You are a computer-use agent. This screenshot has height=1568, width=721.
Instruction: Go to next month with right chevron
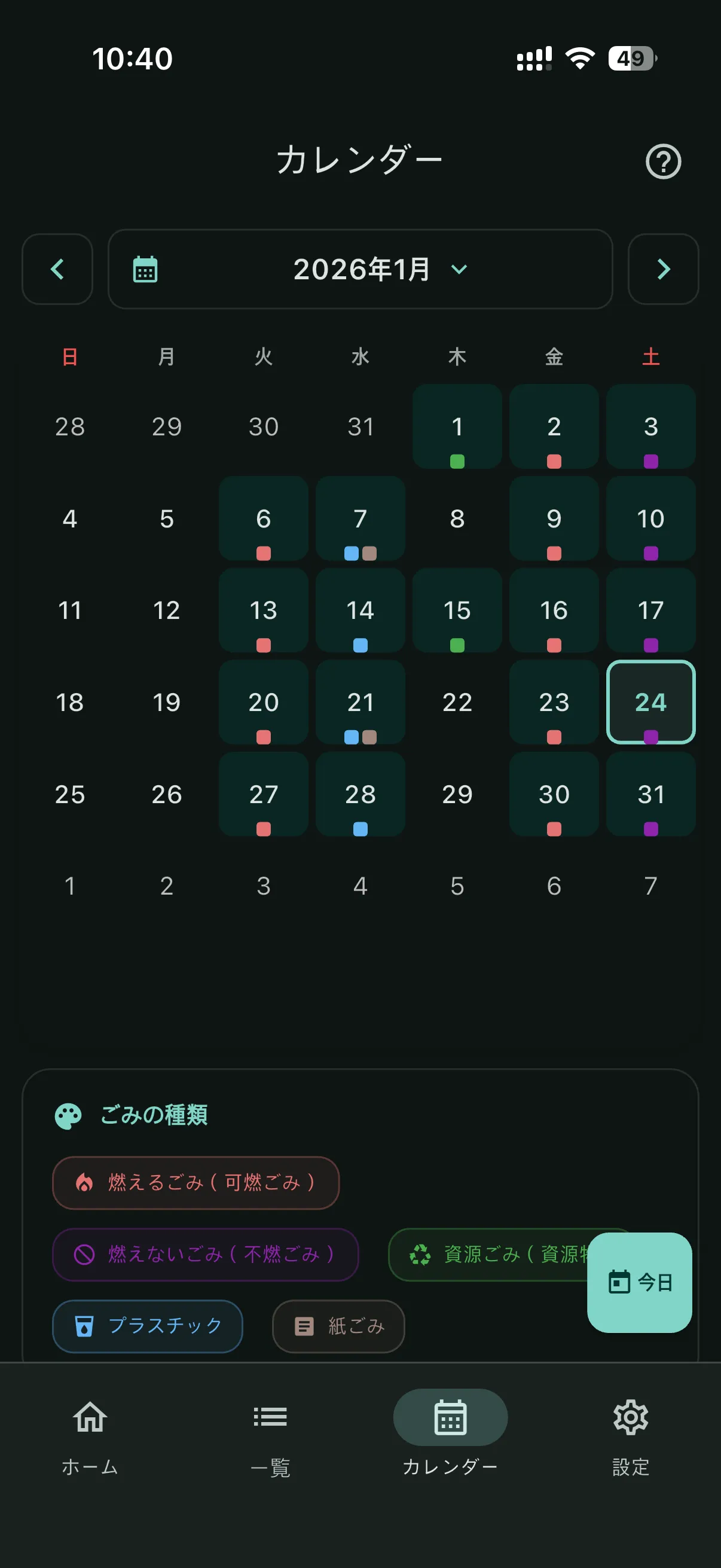(663, 270)
